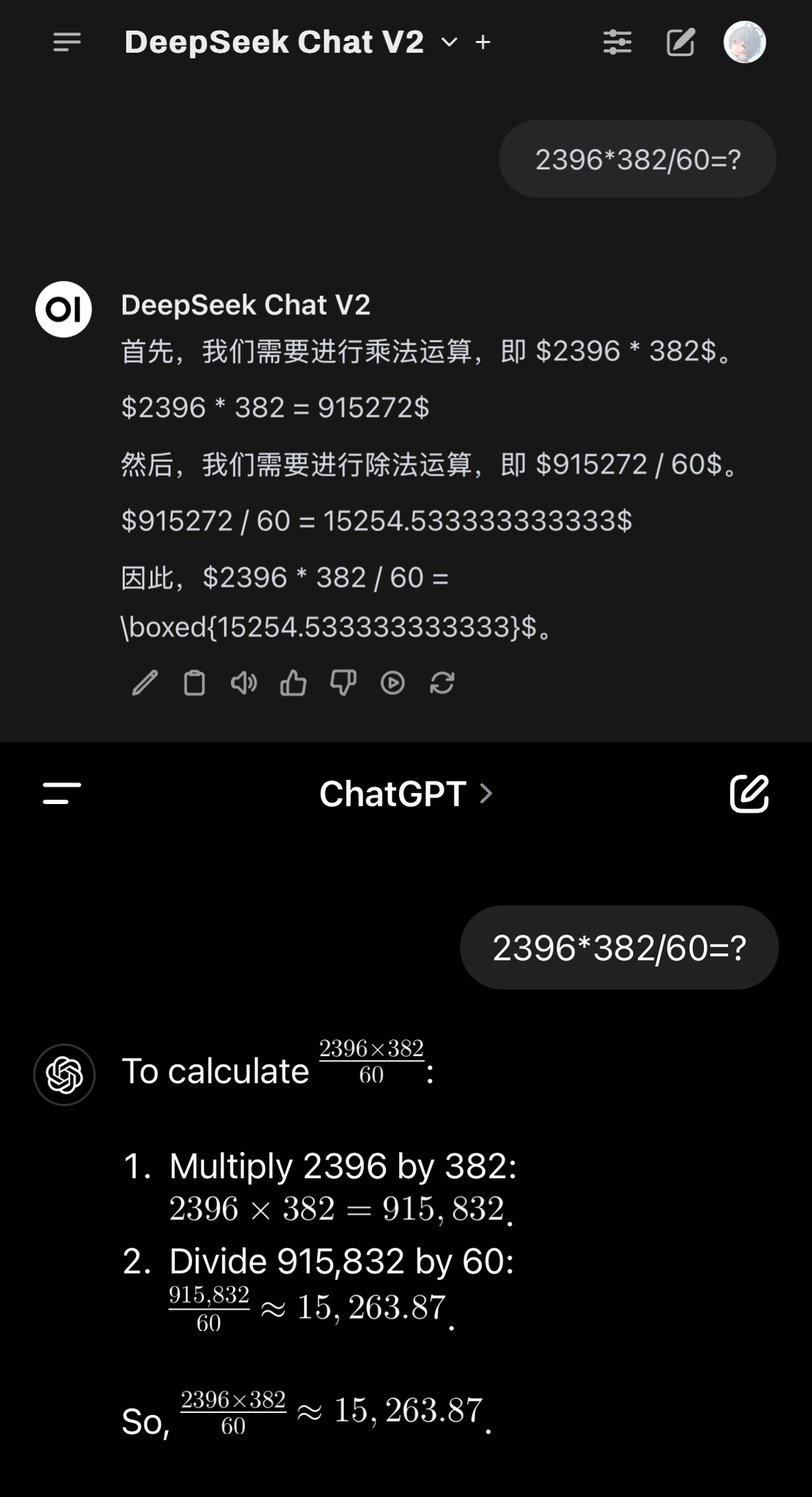
Task: Regenerate the DeepSeek response
Action: [442, 683]
